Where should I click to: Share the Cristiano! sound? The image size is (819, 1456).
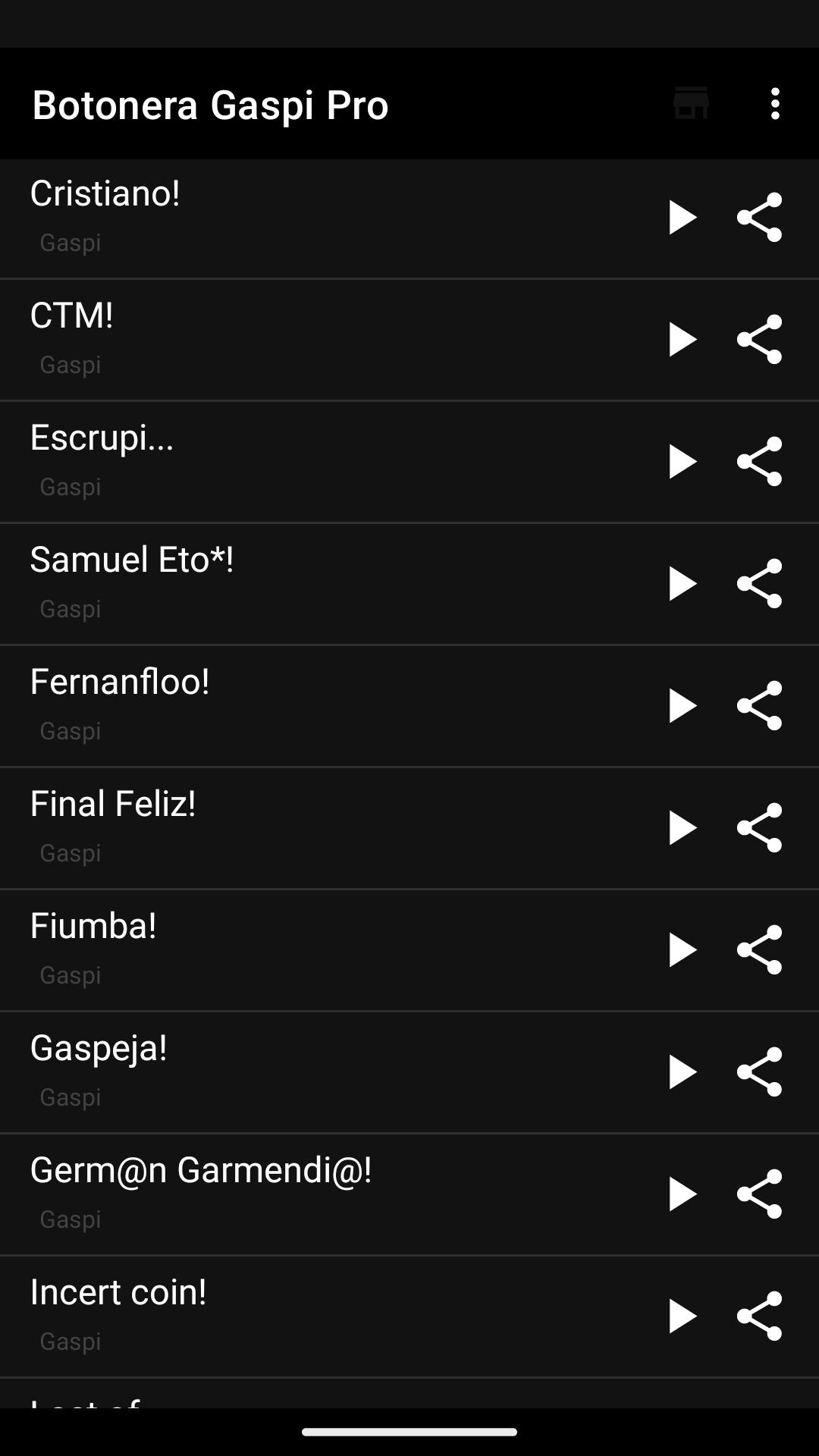pos(759,218)
